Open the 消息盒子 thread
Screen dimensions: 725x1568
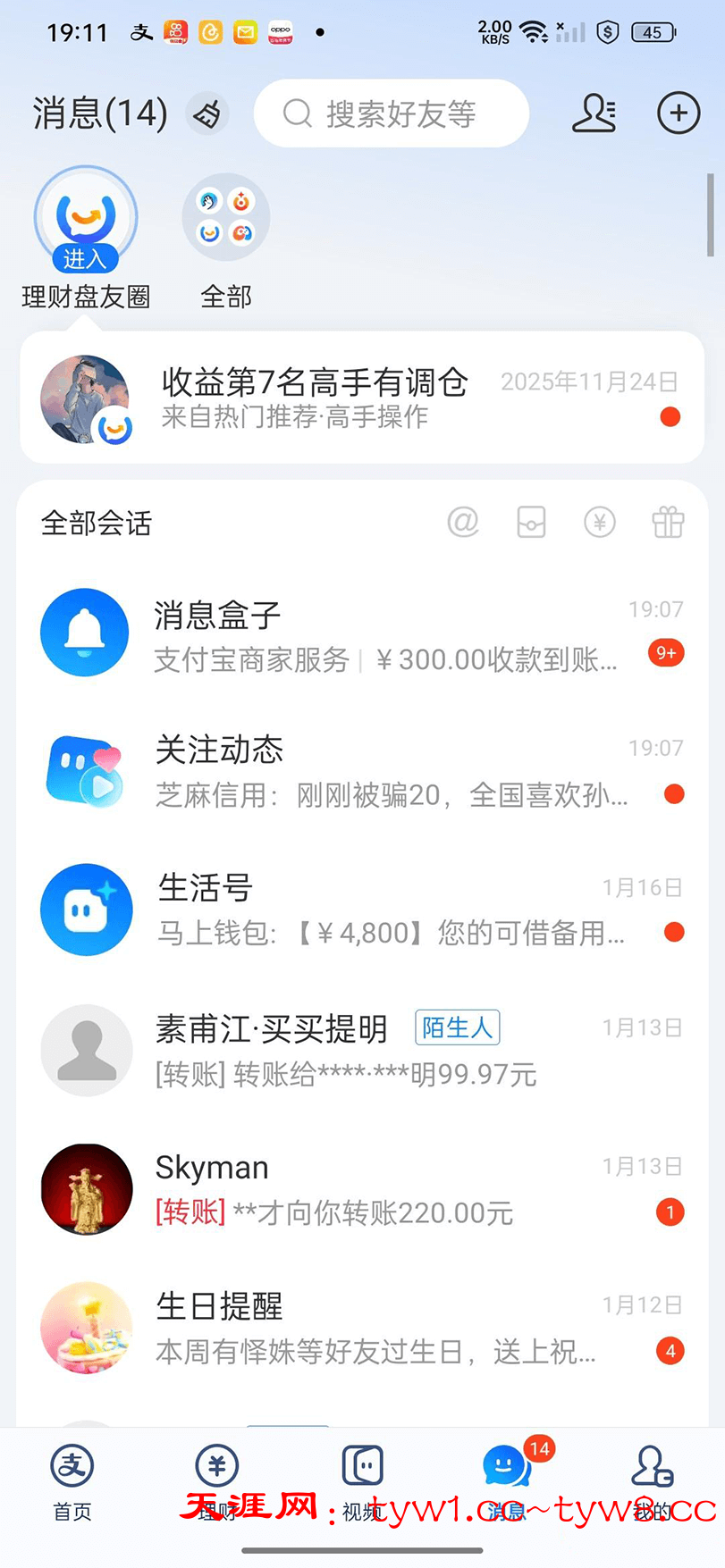pyautogui.click(x=362, y=633)
